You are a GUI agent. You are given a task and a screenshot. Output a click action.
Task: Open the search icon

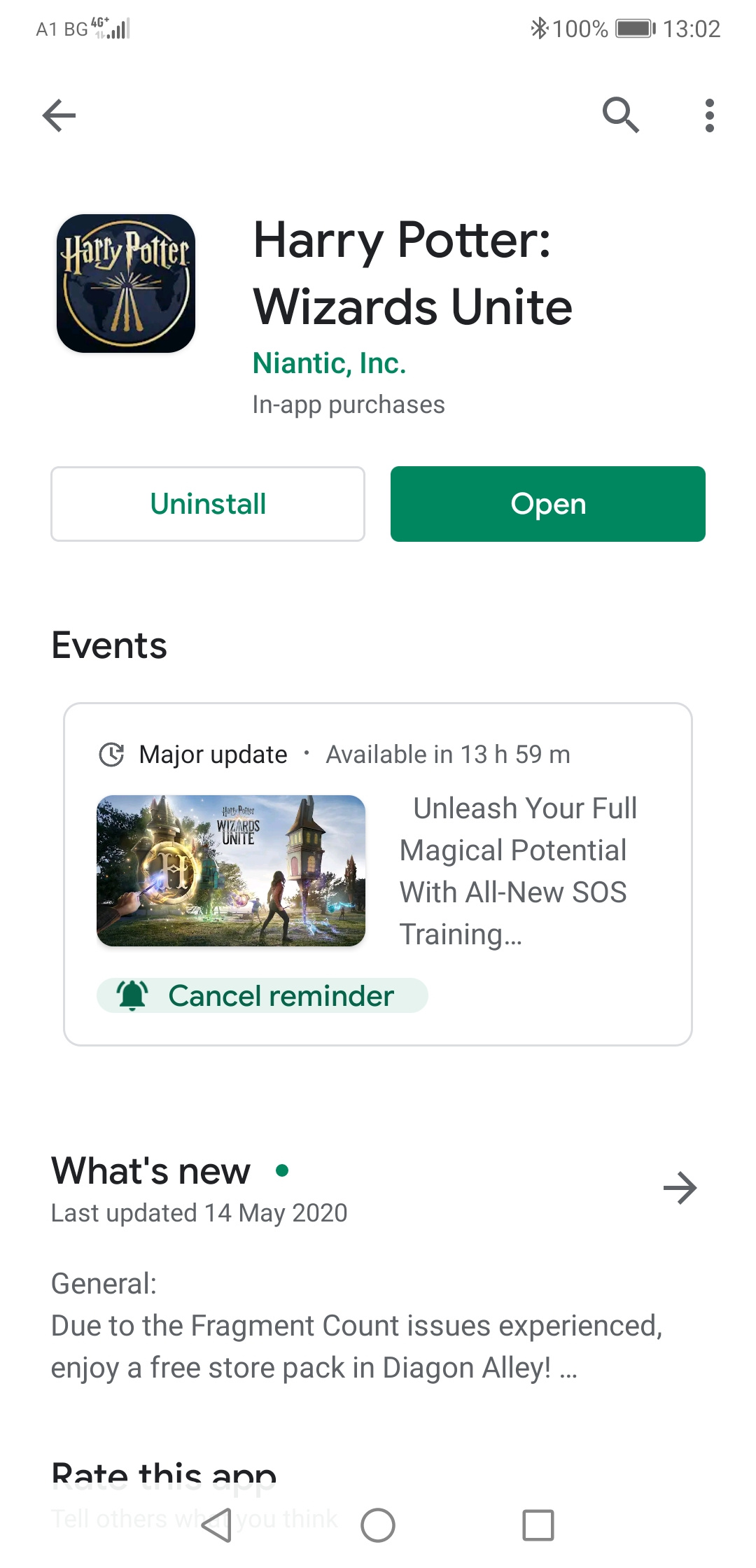[x=621, y=115]
